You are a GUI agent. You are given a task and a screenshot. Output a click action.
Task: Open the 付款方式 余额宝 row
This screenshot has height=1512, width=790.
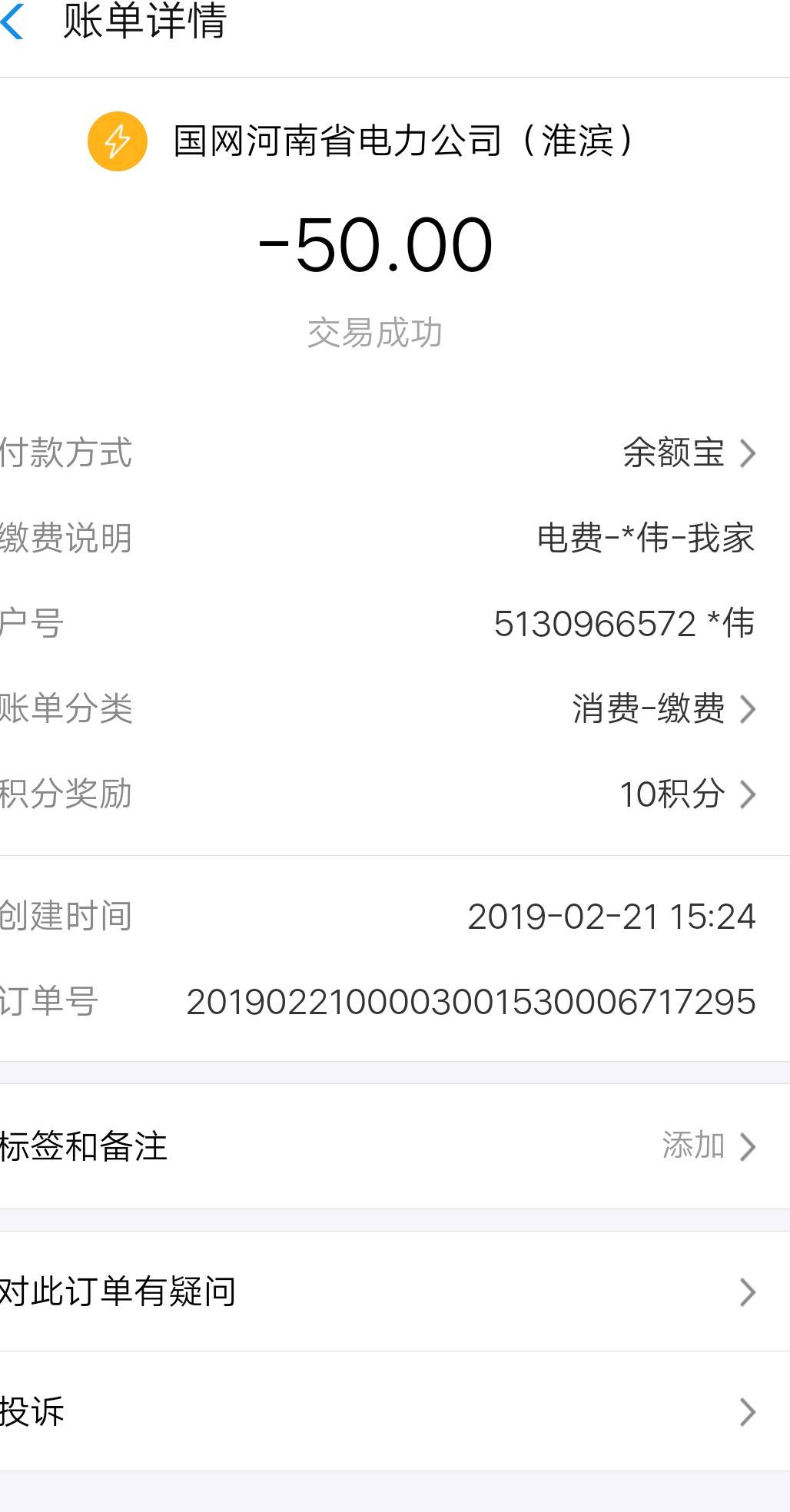tap(395, 453)
